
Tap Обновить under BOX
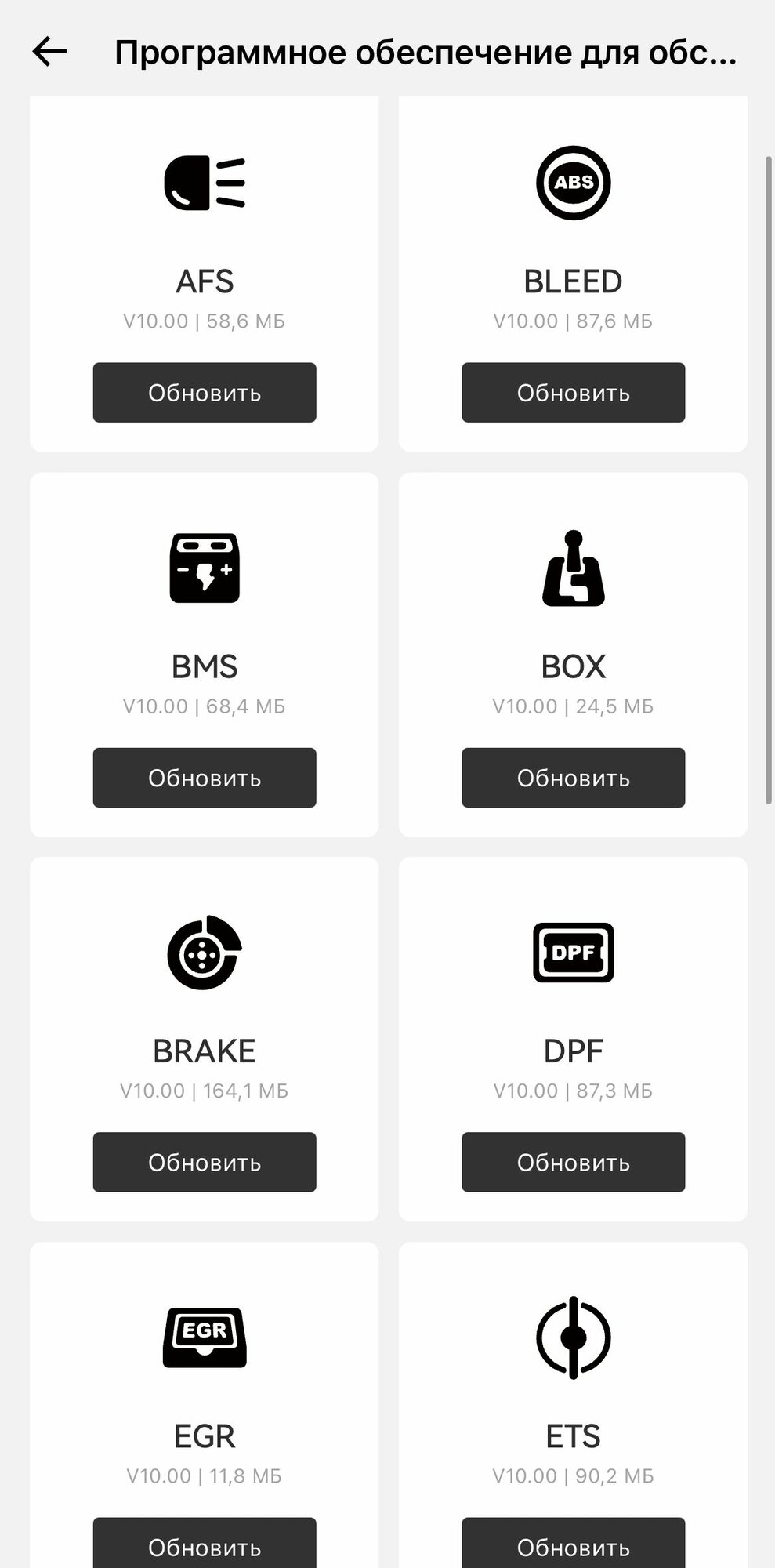pos(573,777)
